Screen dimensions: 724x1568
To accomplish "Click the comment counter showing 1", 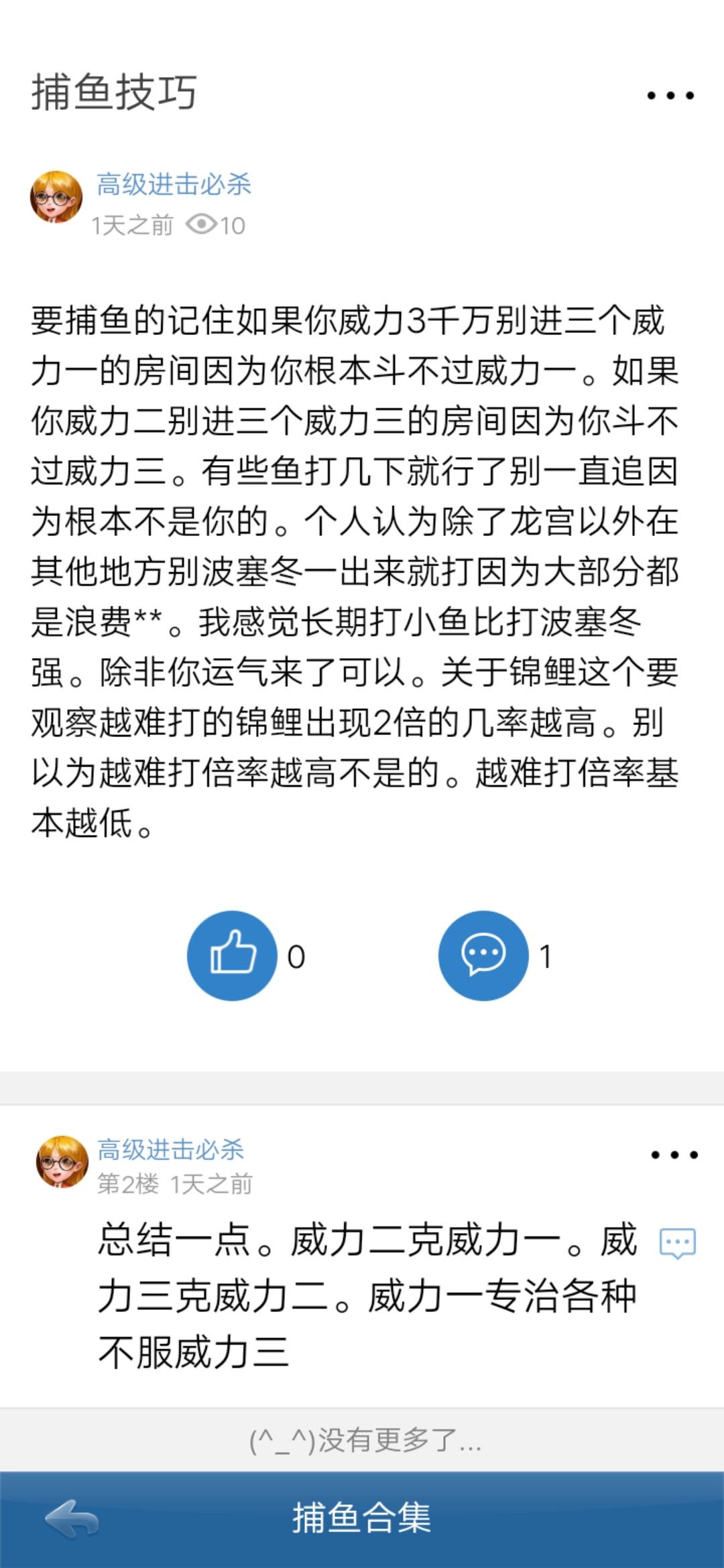I will 546,957.
